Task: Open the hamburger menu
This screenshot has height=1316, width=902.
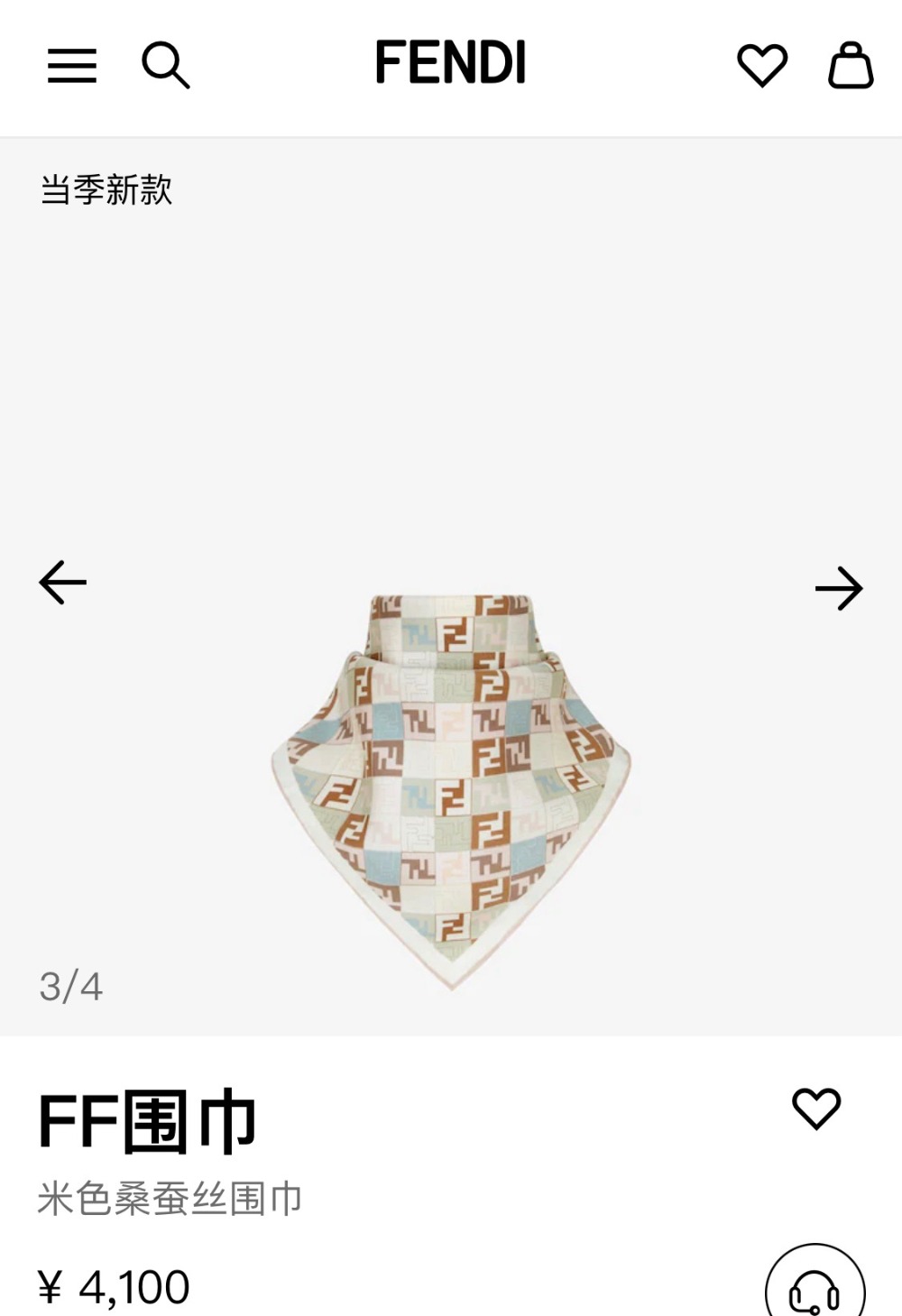Action: (x=72, y=66)
